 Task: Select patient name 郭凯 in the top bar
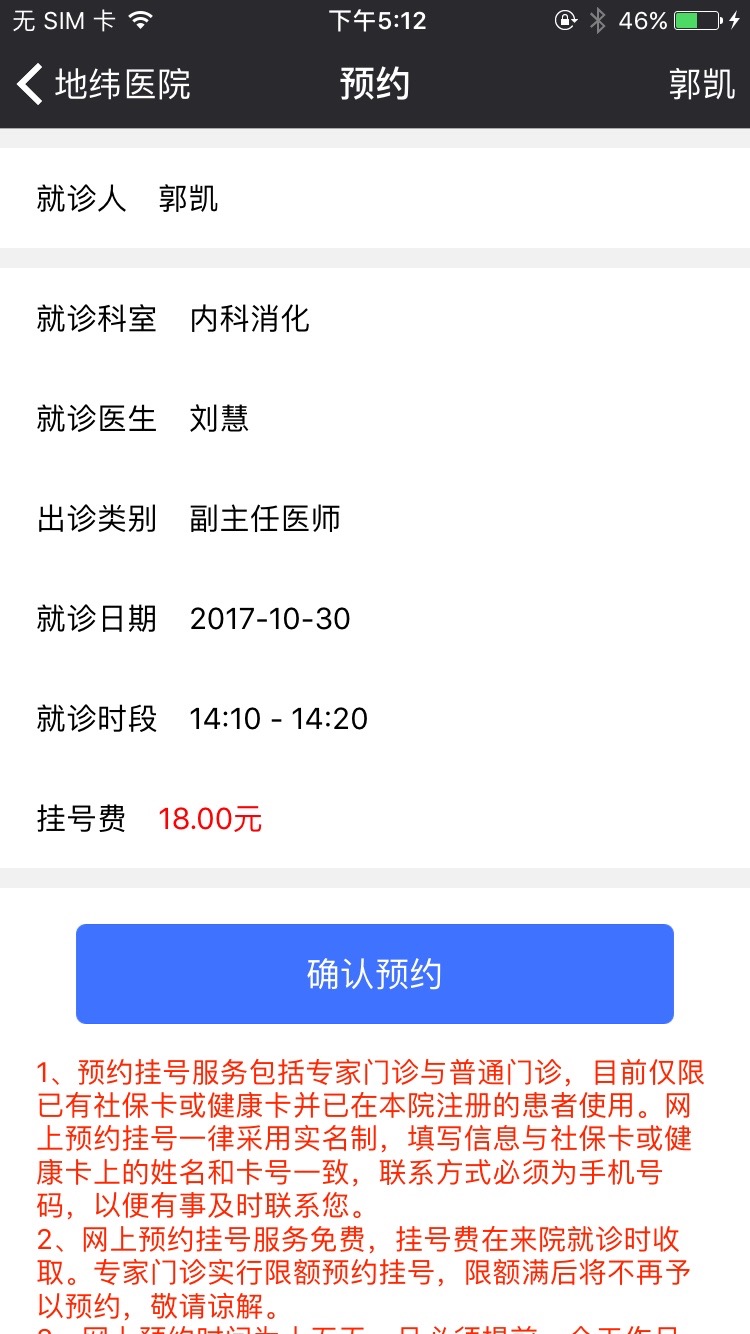(703, 84)
